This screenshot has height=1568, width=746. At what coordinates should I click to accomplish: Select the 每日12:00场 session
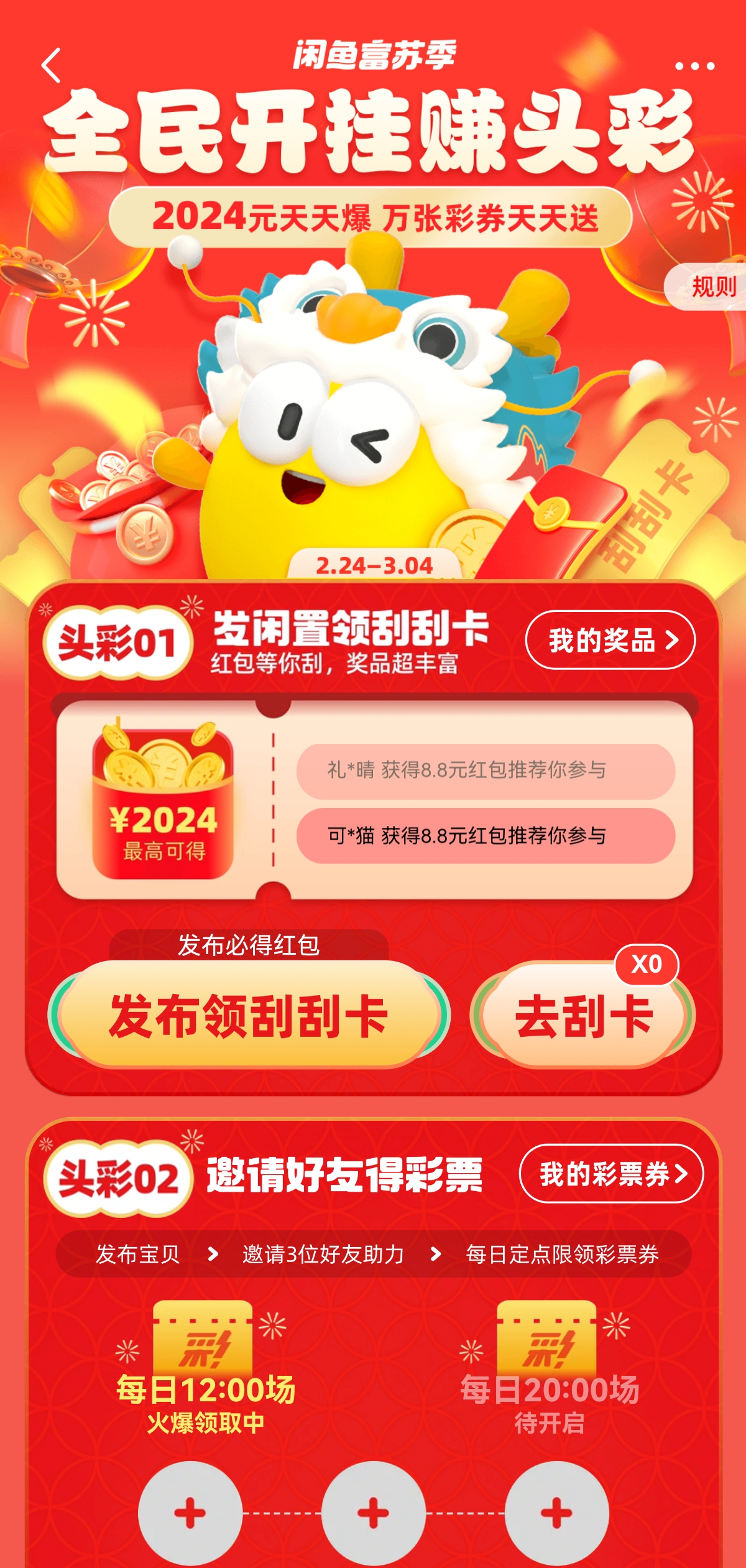click(x=205, y=1389)
